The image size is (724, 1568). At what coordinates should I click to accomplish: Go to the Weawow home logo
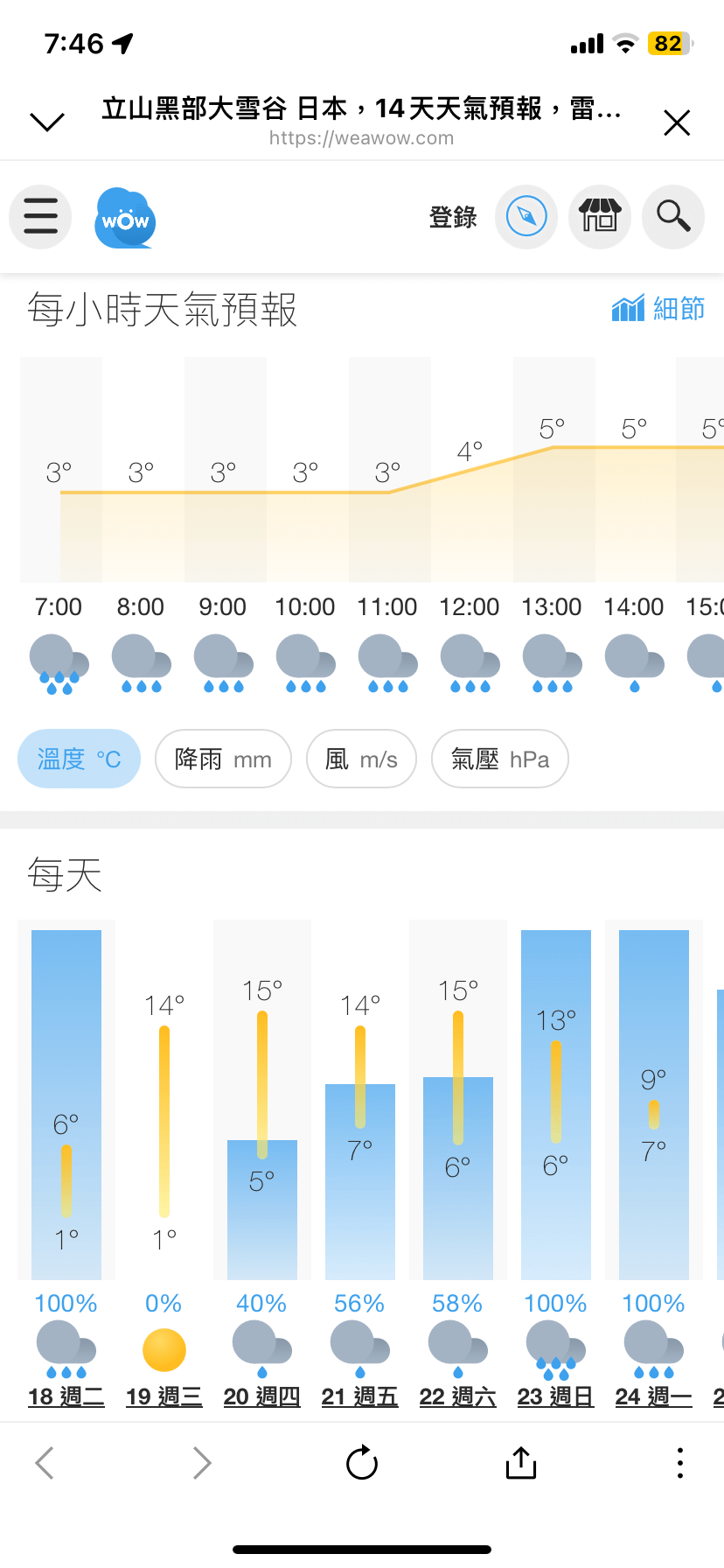[125, 219]
